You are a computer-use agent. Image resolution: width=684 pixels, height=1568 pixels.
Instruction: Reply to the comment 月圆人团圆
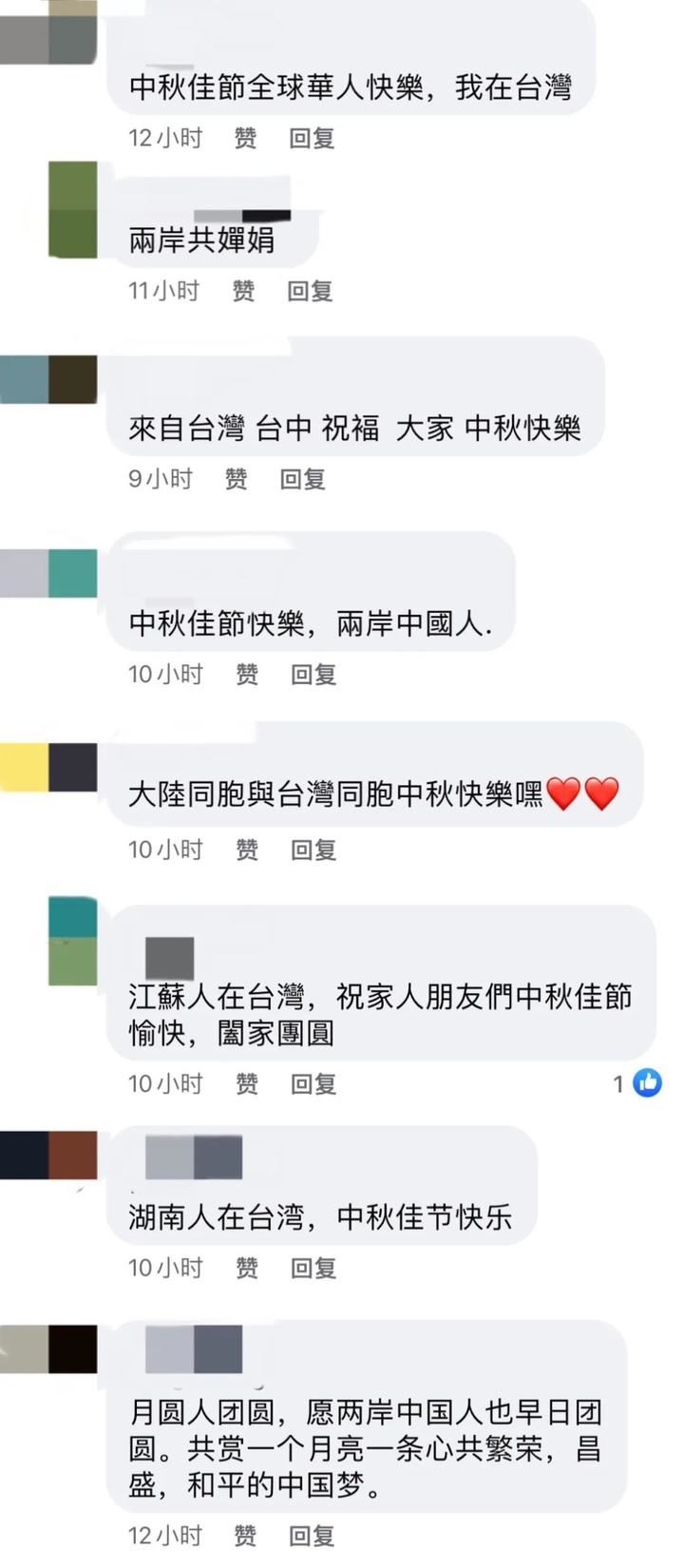(312, 1536)
